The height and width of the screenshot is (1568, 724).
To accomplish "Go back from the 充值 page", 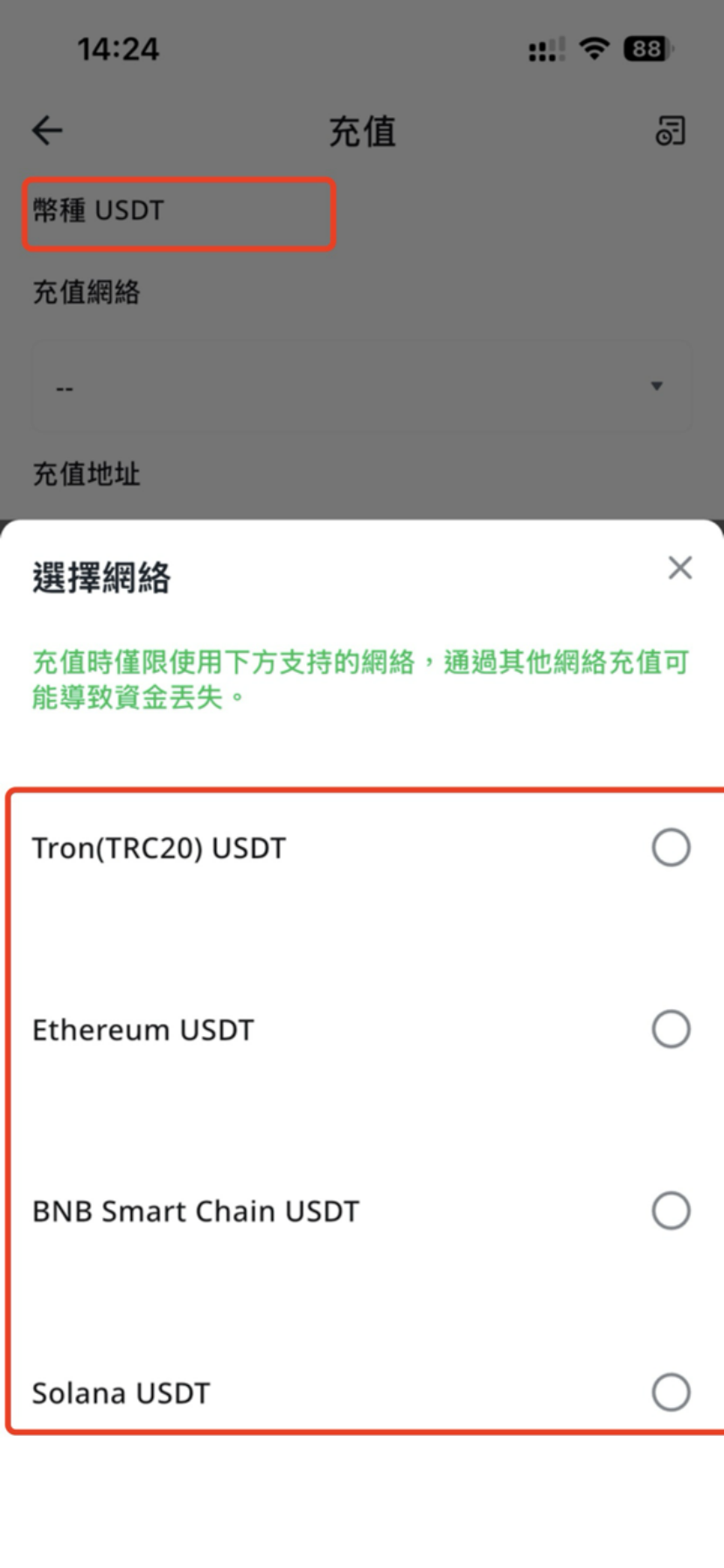I will click(x=47, y=131).
